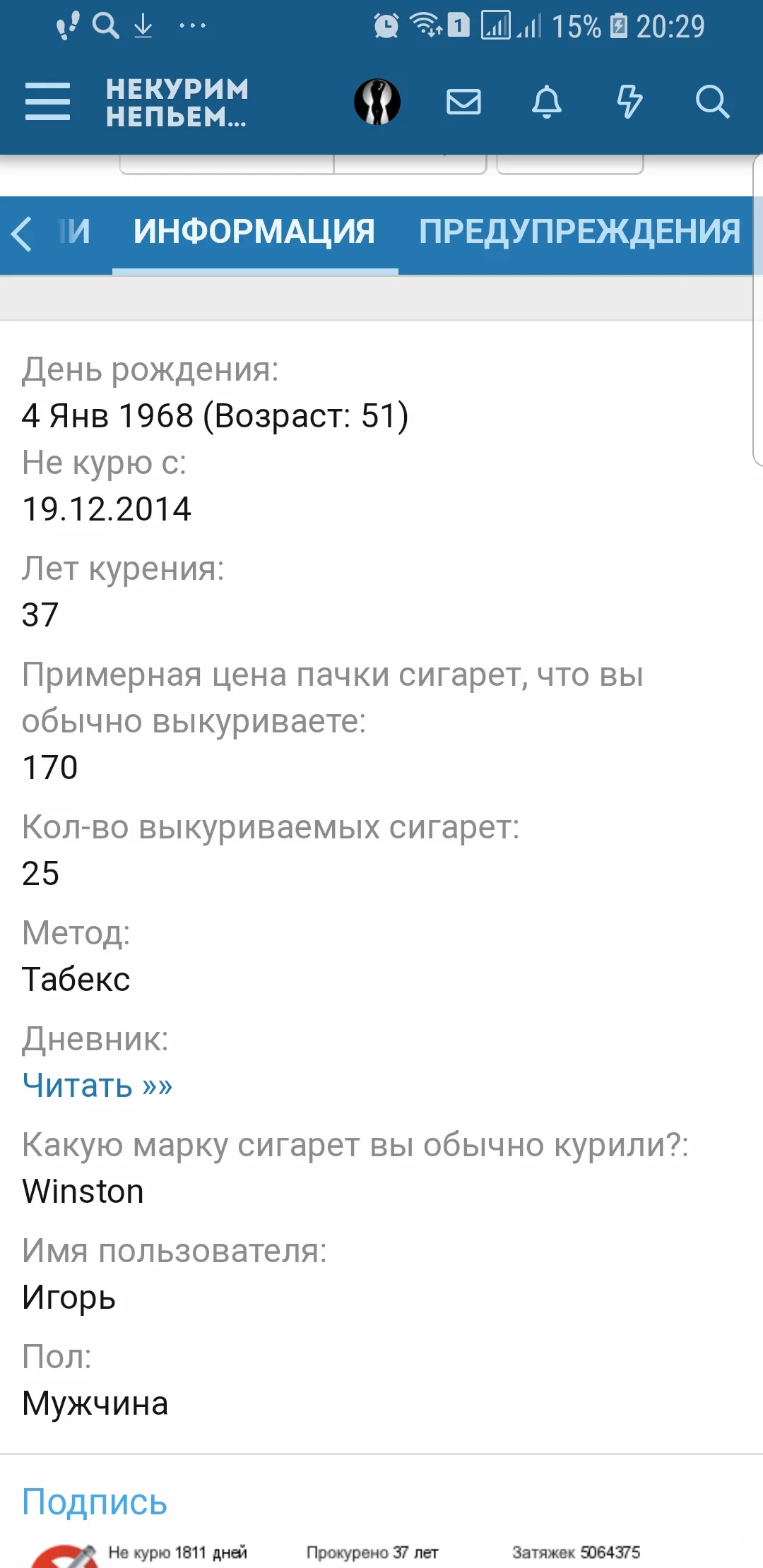763x1568 pixels.
Task: Open the messages envelope icon
Action: pos(463,102)
